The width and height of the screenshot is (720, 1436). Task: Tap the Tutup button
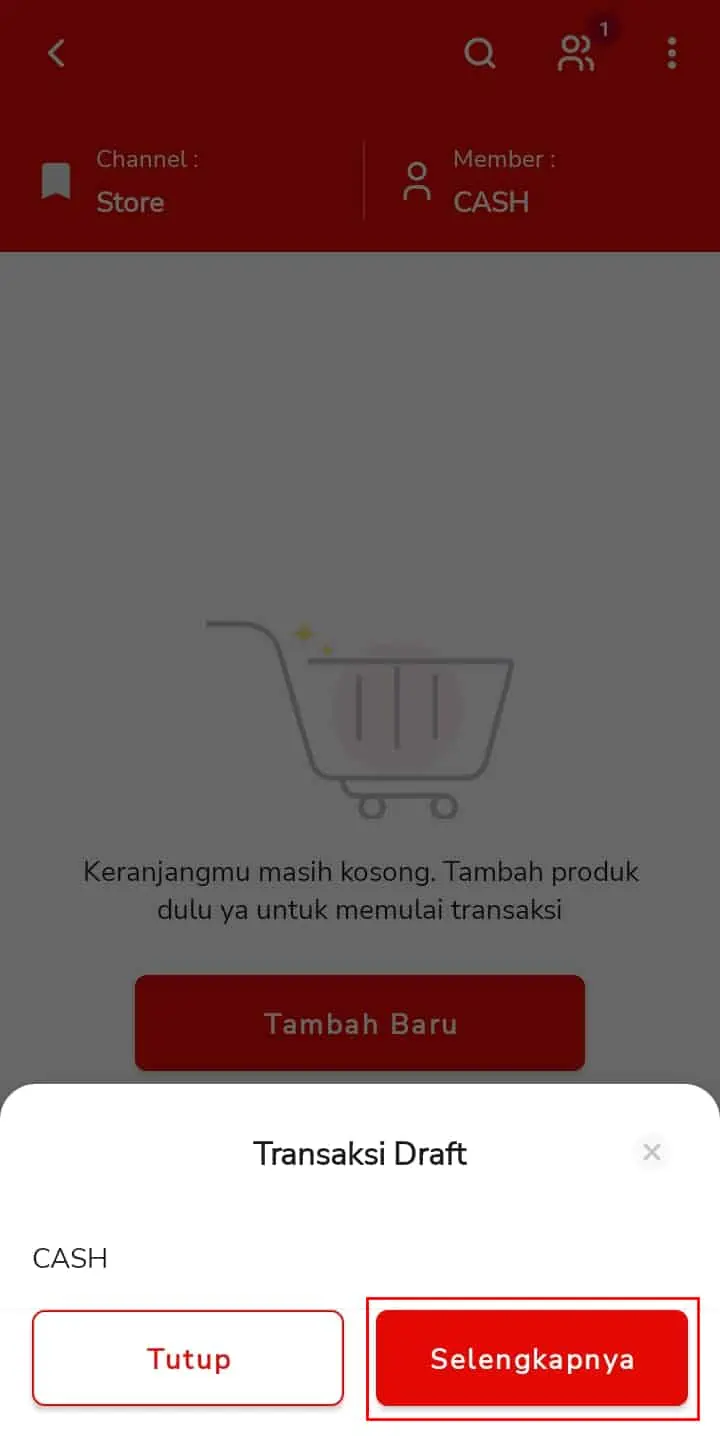pyautogui.click(x=188, y=1358)
